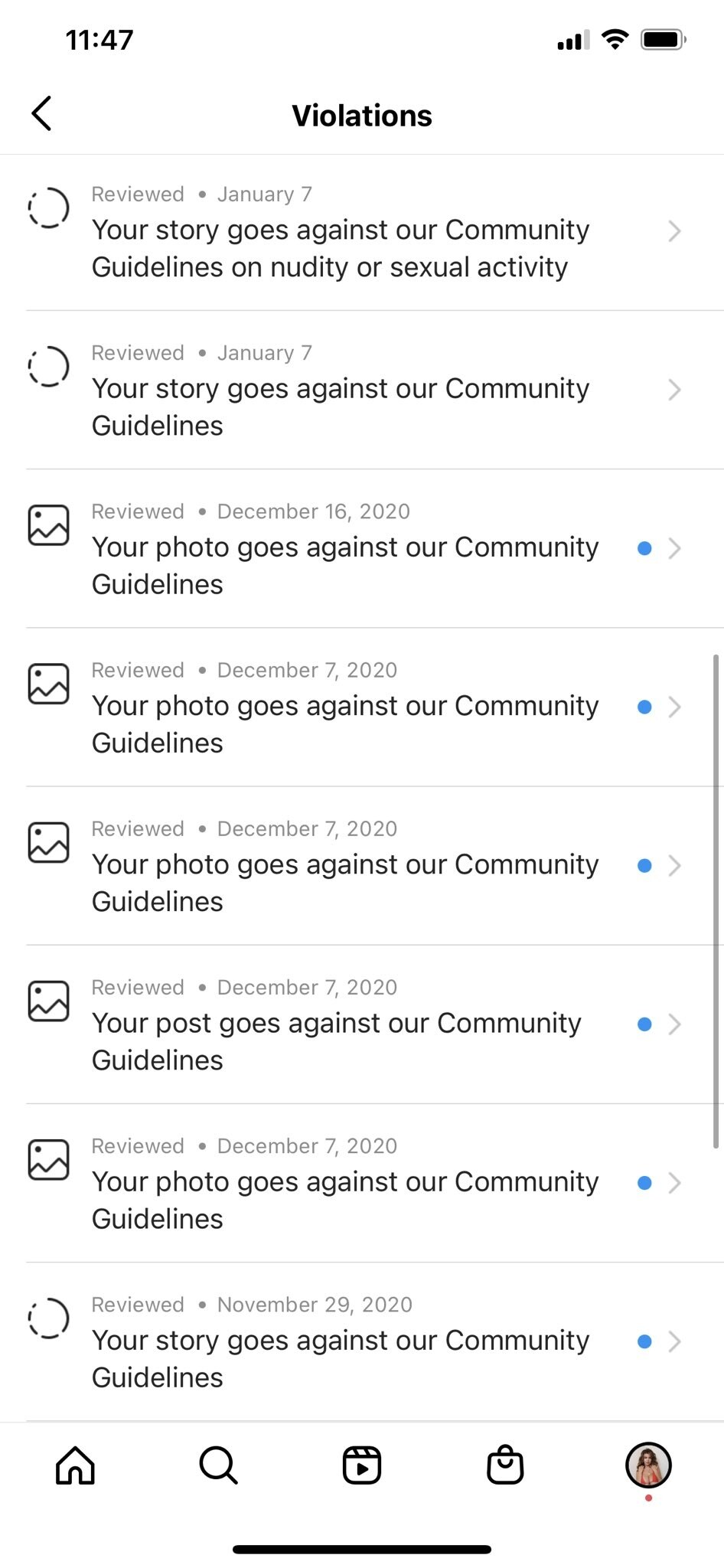
Task: Switch to the Shop tab
Action: point(505,1465)
